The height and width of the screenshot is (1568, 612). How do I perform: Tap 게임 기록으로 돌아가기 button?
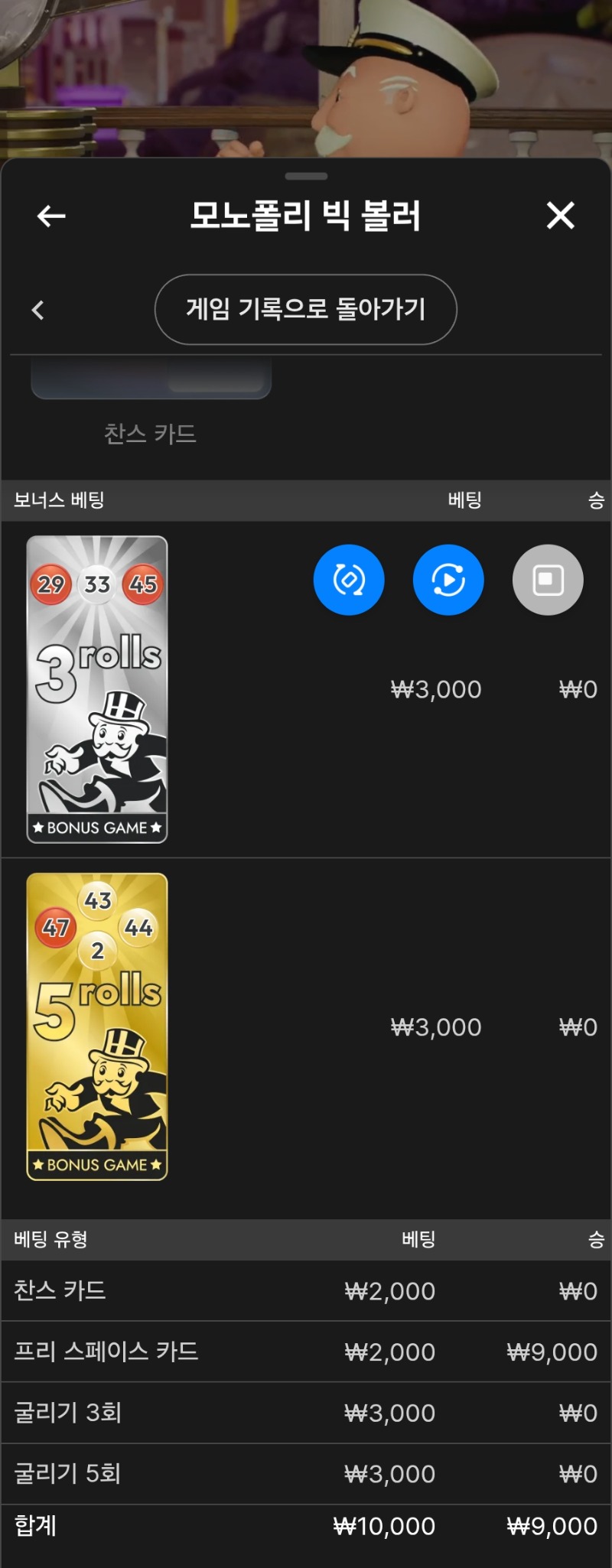(306, 309)
